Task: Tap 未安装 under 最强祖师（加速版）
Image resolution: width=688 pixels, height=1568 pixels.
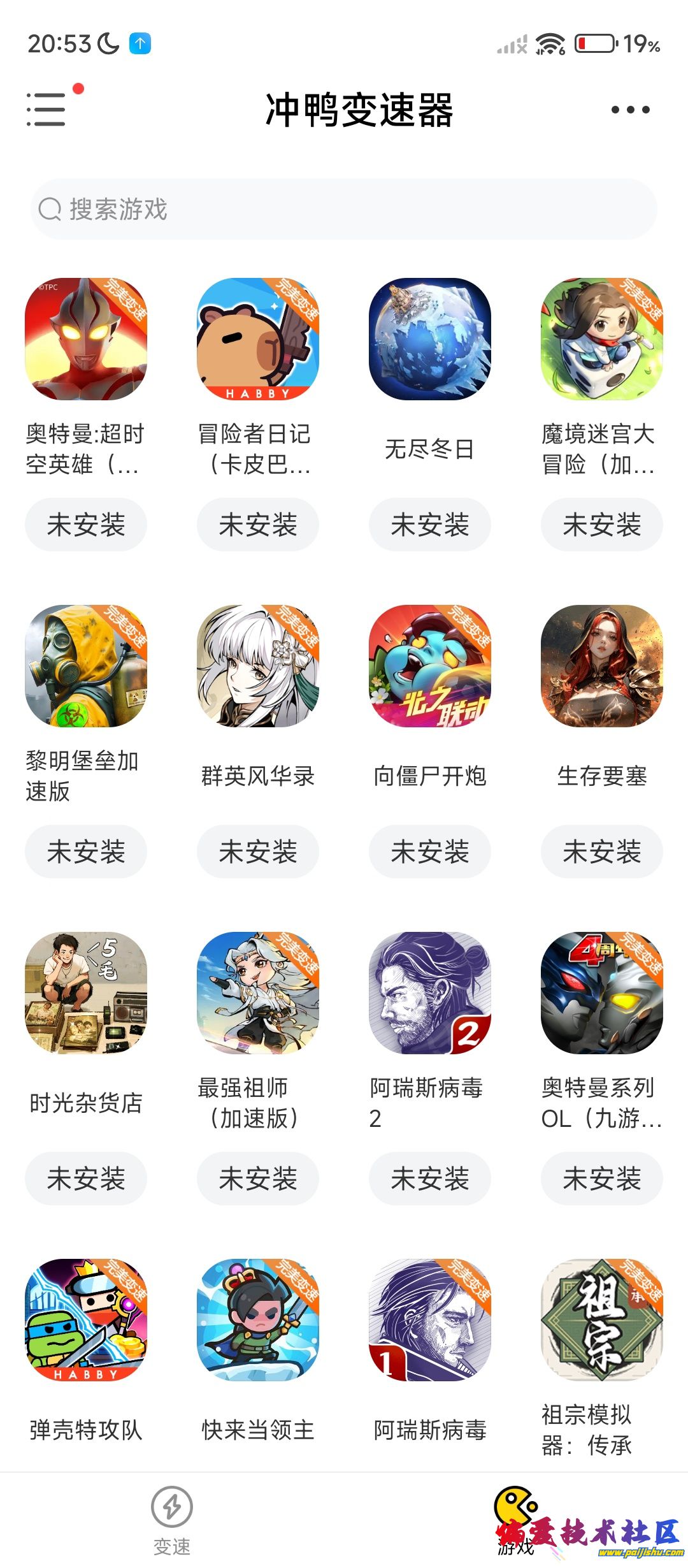Action: coord(258,1179)
